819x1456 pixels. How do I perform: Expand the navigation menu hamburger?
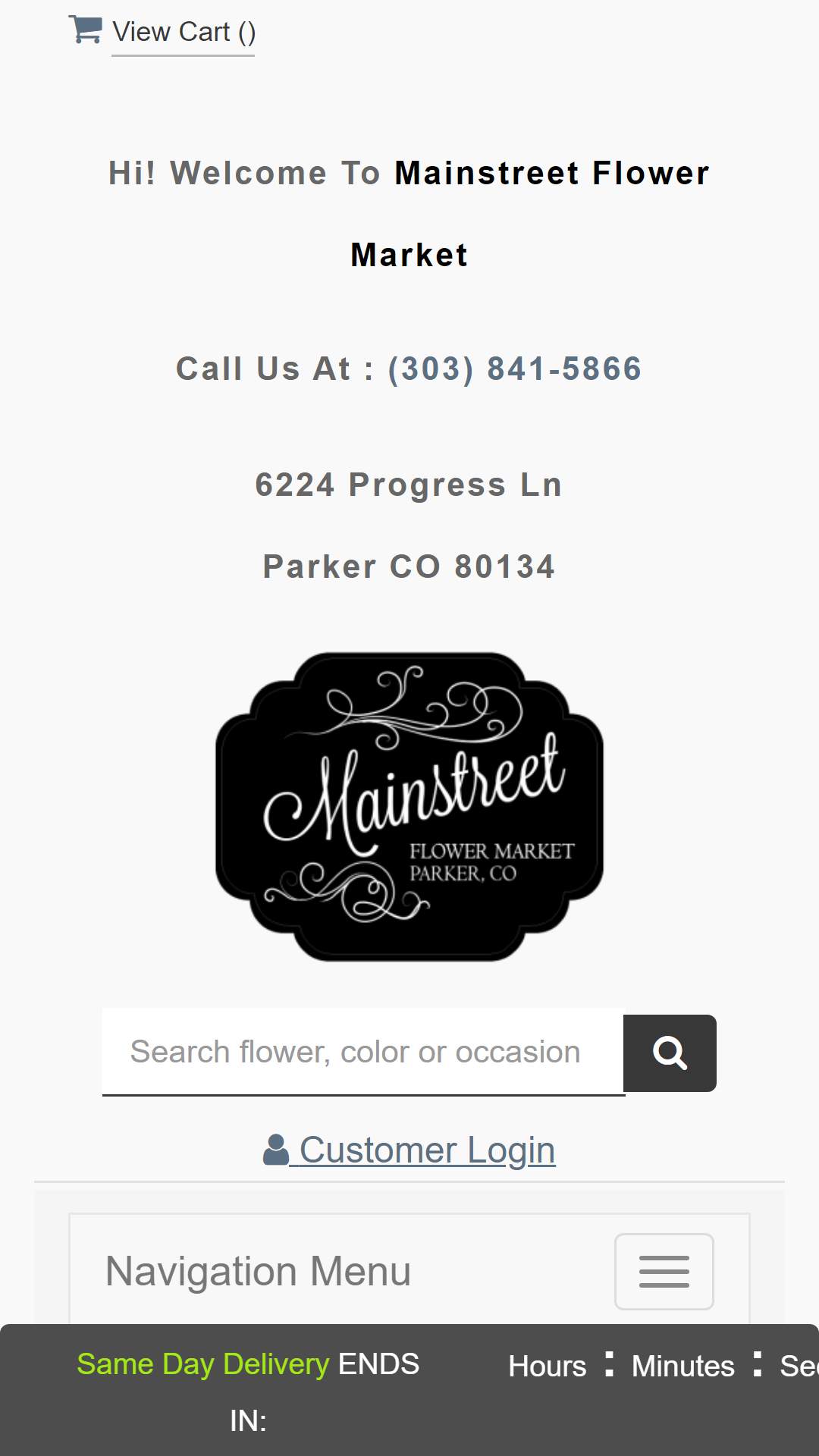[x=664, y=1272]
